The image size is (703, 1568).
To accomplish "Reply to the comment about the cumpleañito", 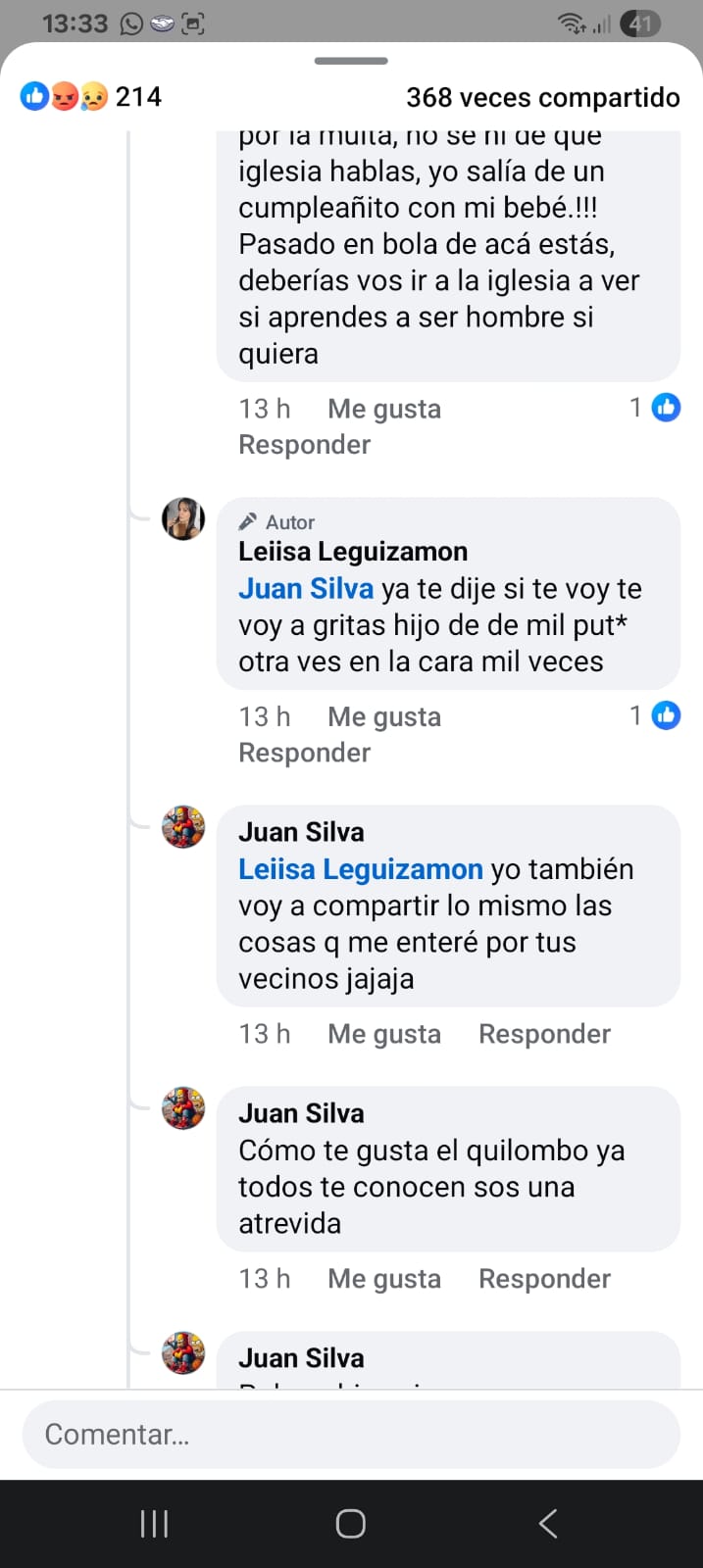I will point(304,445).
